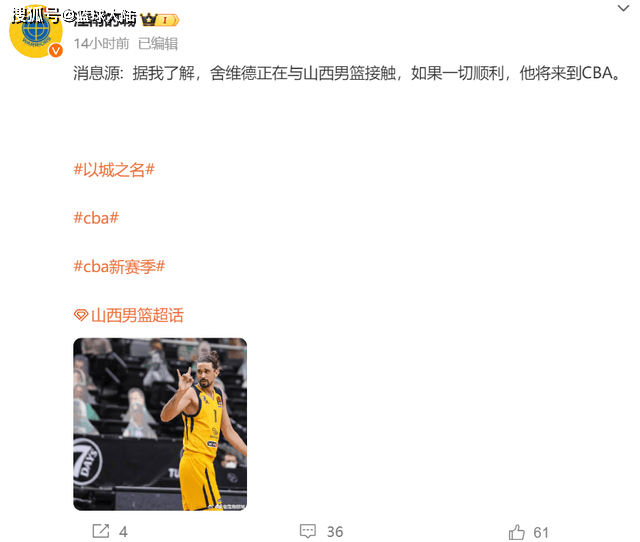640x542 pixels.
Task: Repost this post with 4 shares
Action: coord(110,531)
